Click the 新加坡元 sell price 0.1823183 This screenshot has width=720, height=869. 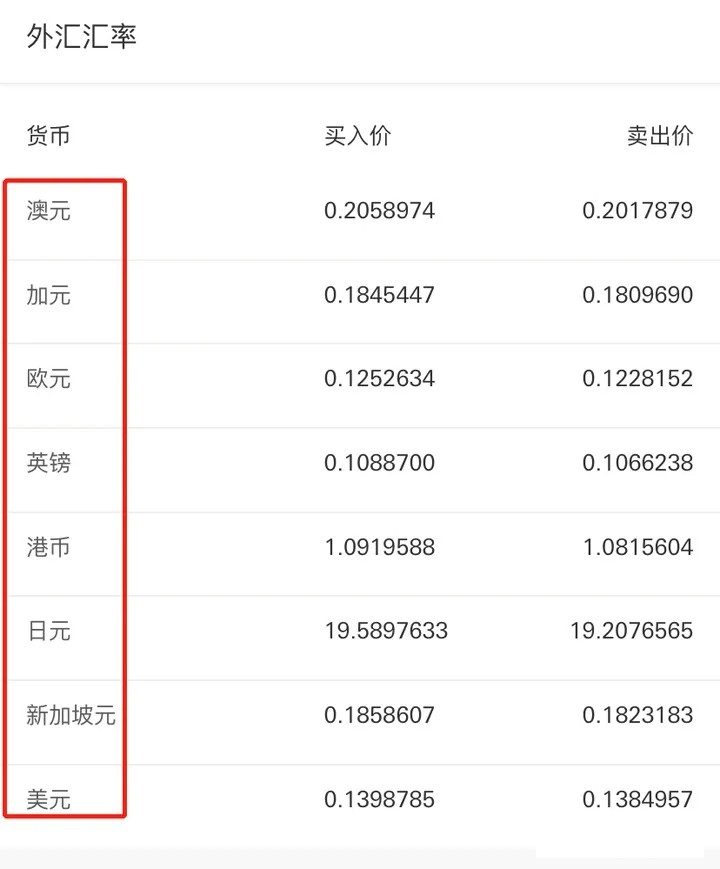(637, 716)
